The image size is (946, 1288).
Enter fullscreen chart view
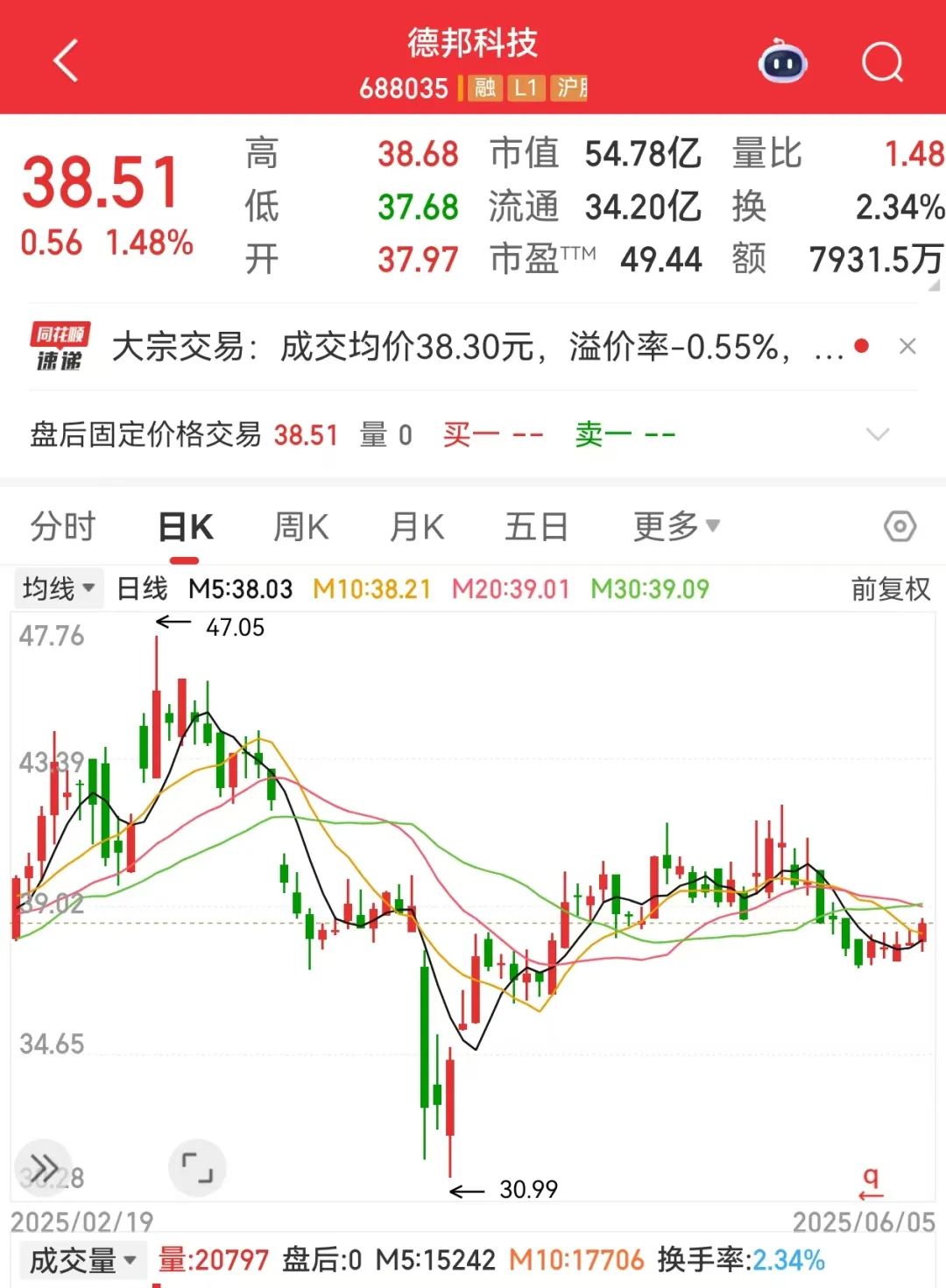click(197, 1167)
